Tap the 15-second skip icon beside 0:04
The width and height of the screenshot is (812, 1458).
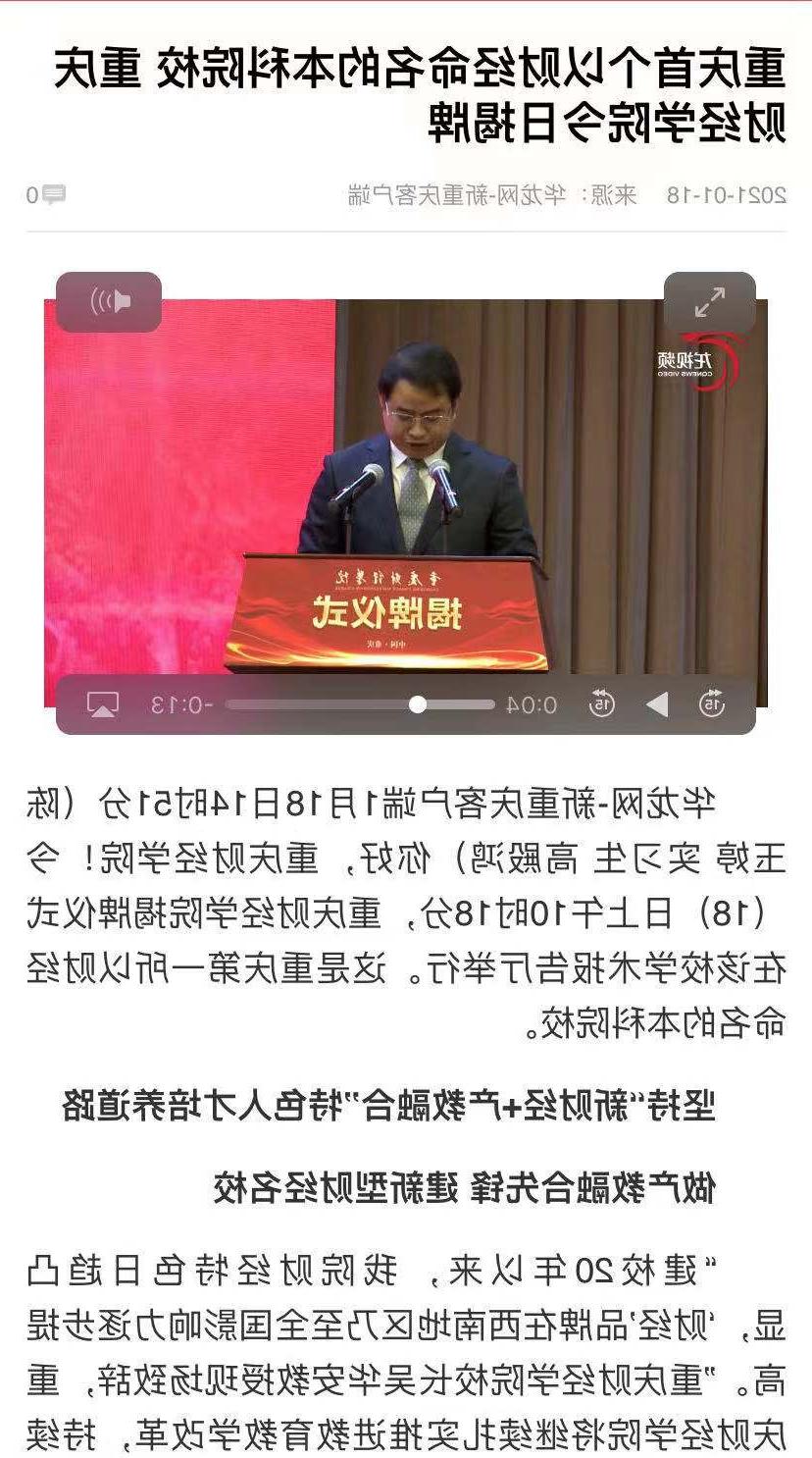601,703
